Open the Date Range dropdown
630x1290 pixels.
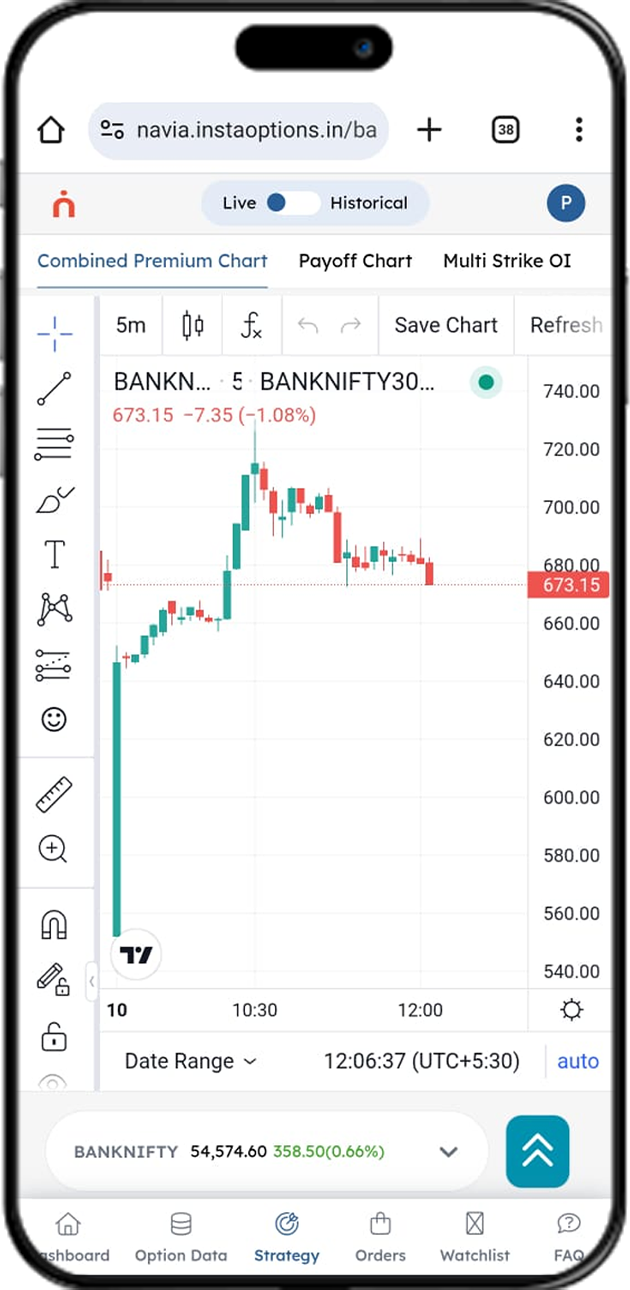tap(191, 1061)
